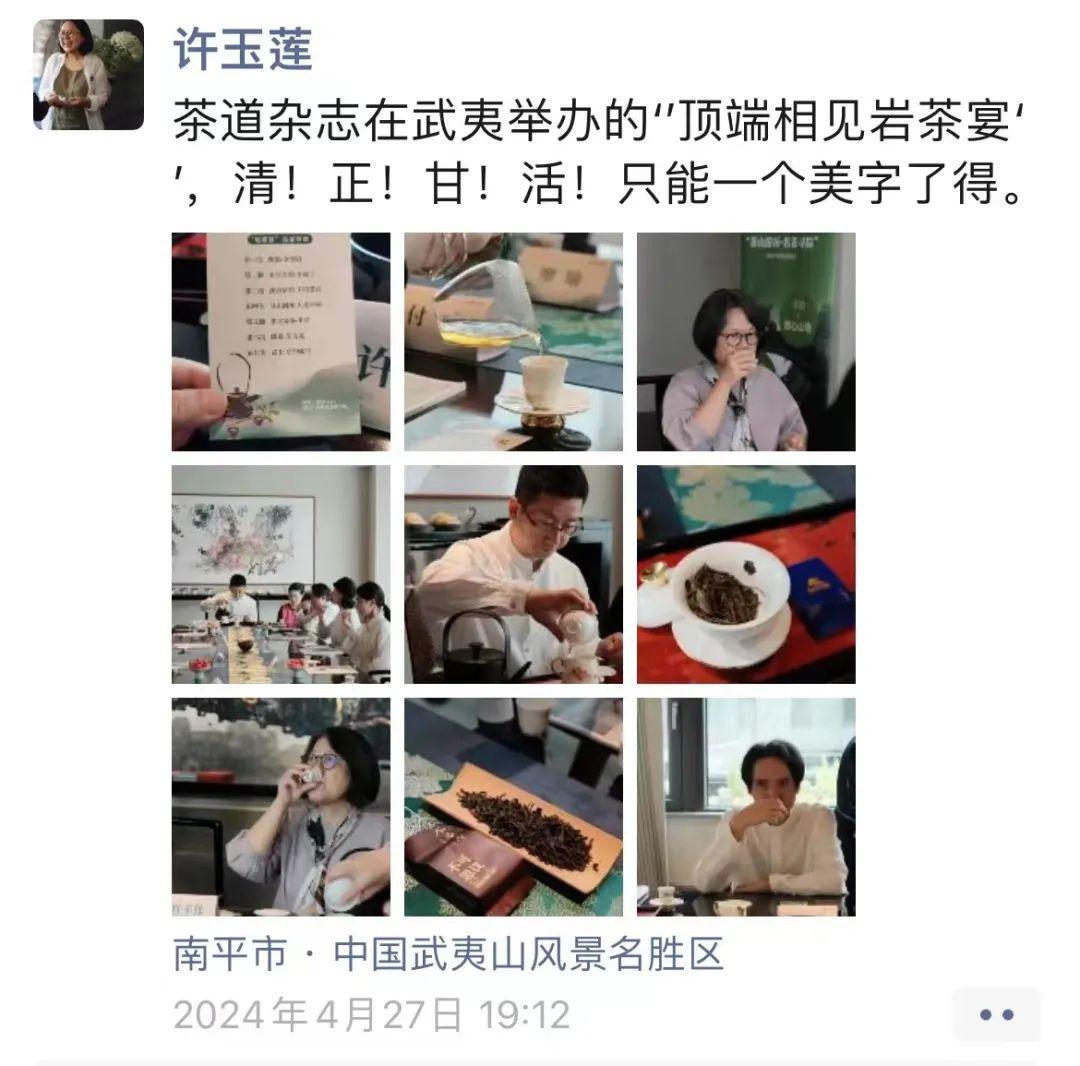Viewport: 1080px width, 1066px height.
Task: Open 许玉莲's profile avatar
Action: click(x=88, y=75)
